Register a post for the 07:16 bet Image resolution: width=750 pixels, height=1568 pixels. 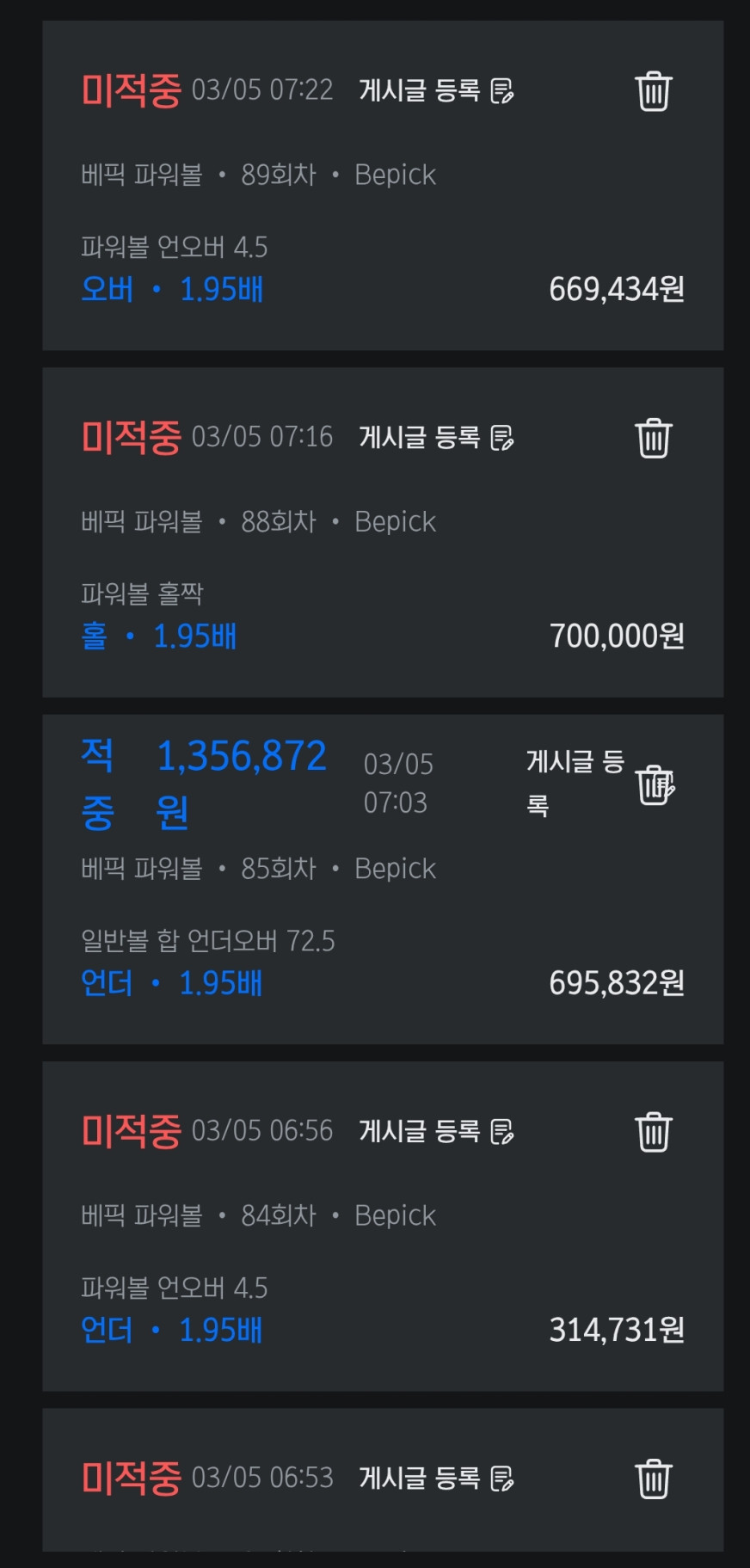[x=435, y=437]
